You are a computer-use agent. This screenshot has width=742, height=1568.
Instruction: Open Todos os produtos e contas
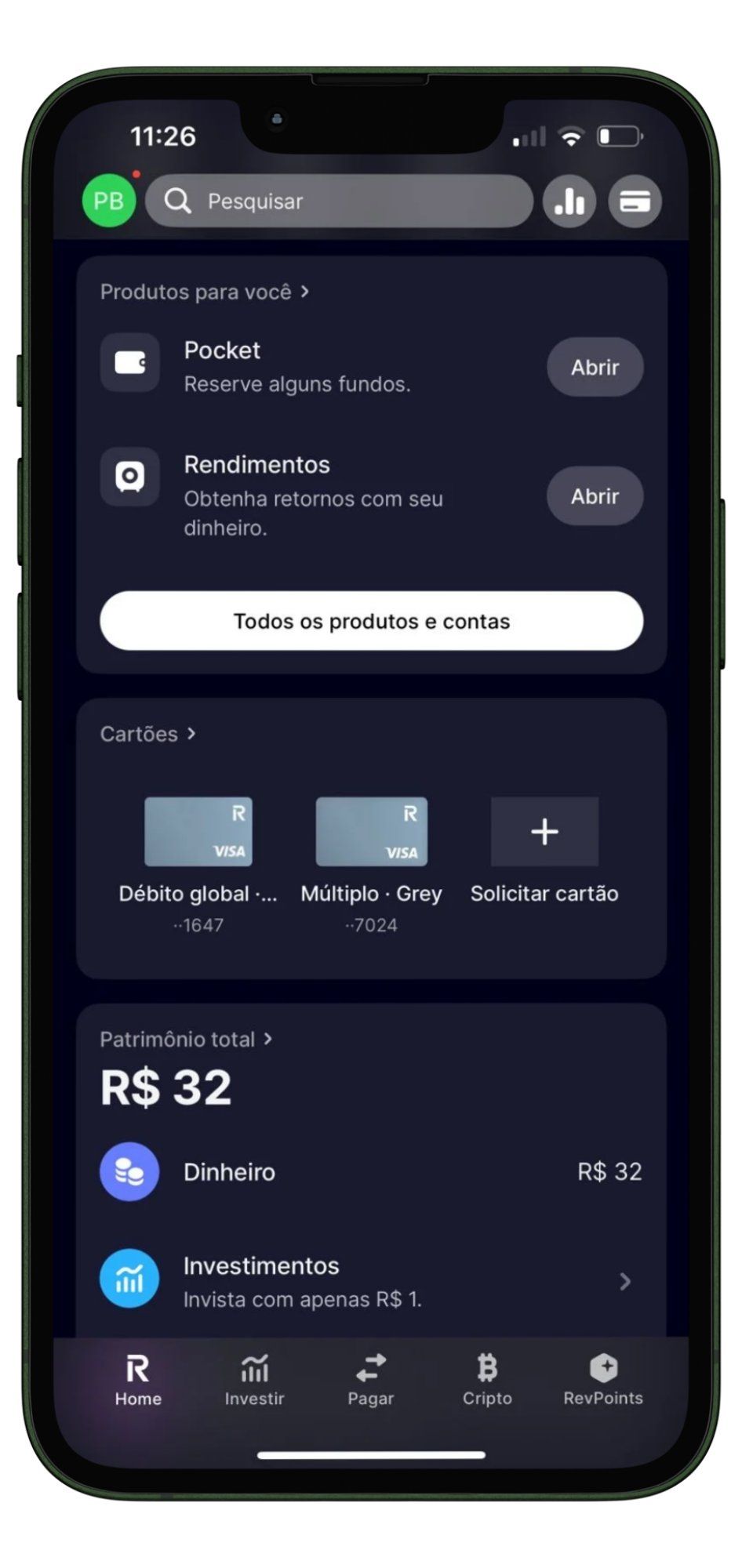(371, 621)
